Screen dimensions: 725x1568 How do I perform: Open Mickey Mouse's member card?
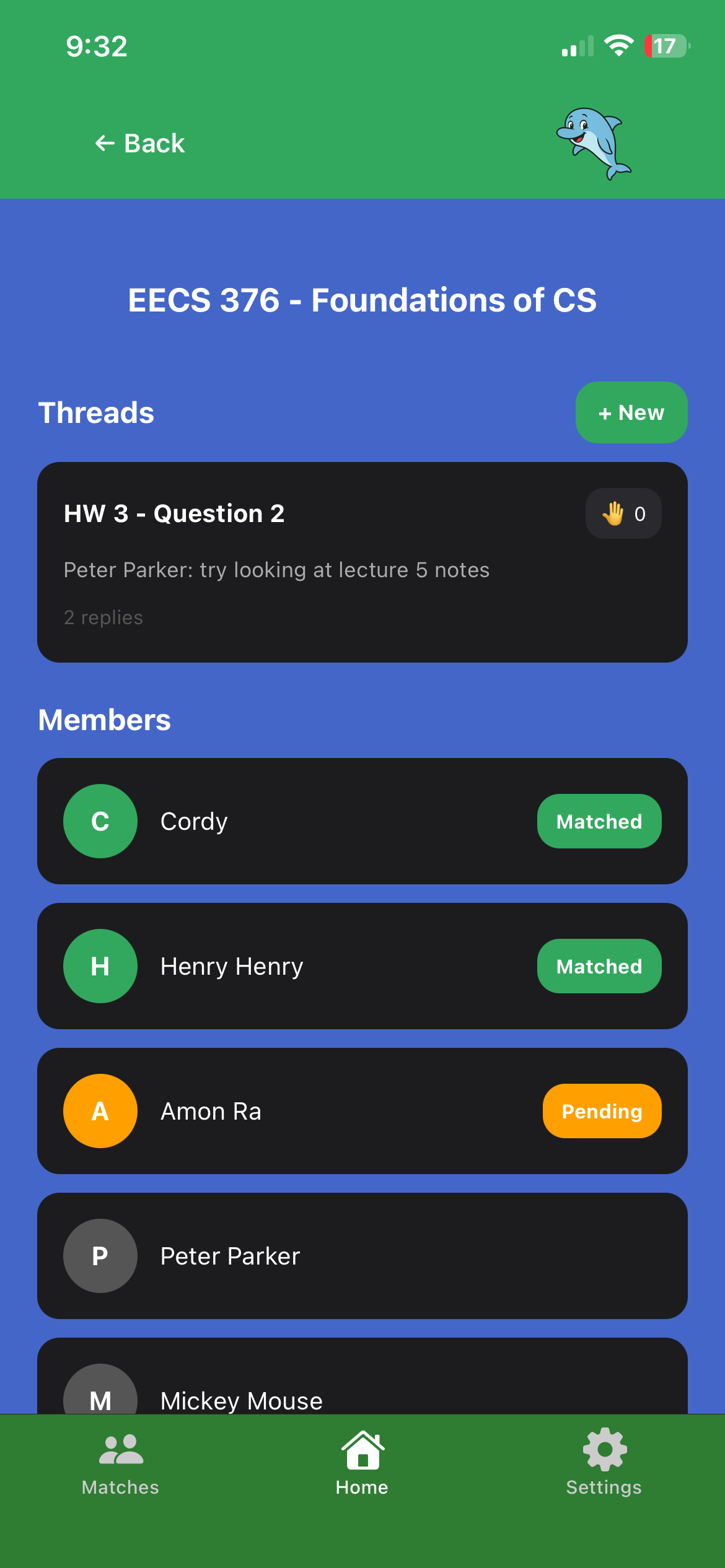(362, 1387)
